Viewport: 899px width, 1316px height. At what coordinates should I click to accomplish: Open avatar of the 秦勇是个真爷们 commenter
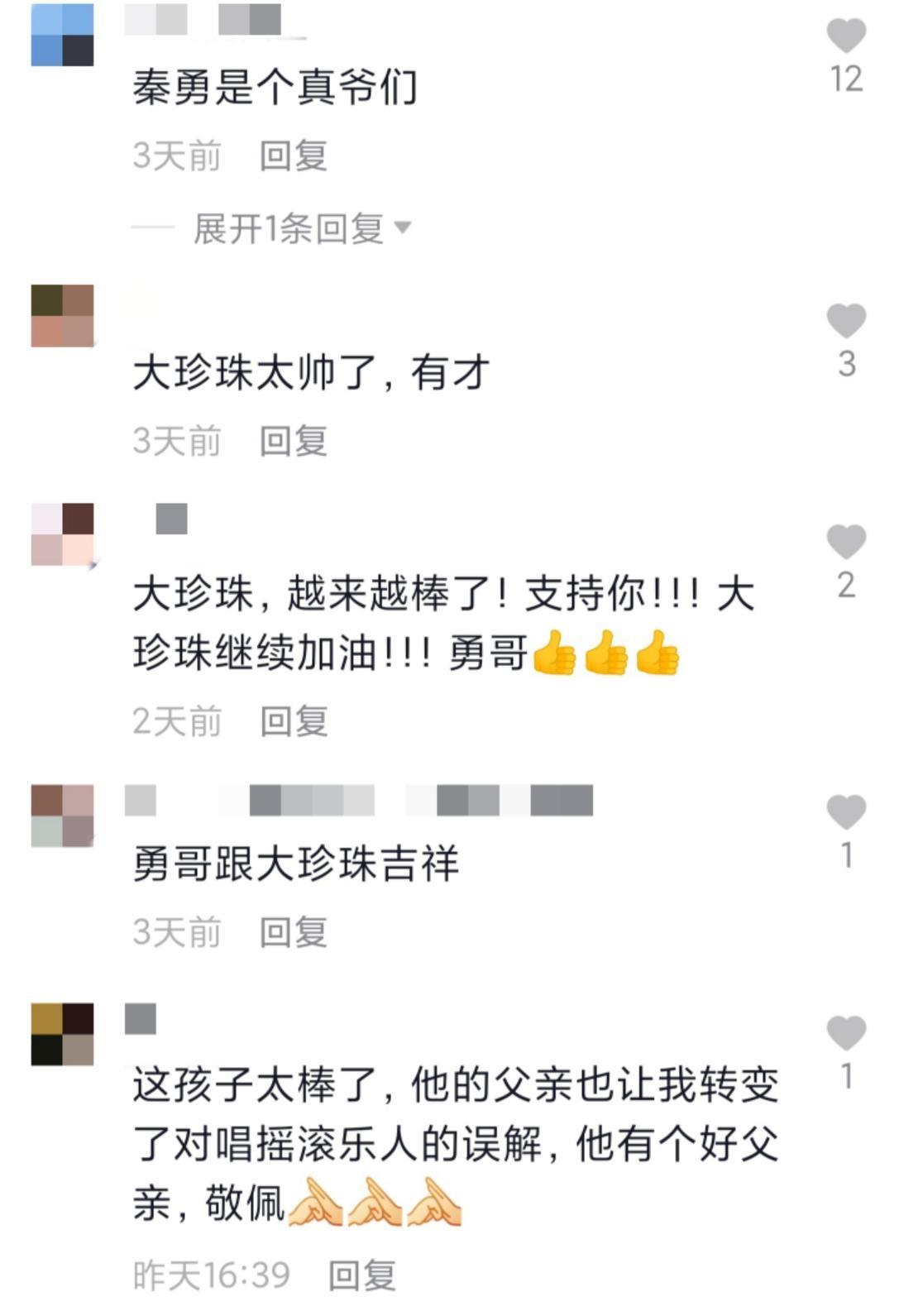click(x=62, y=35)
